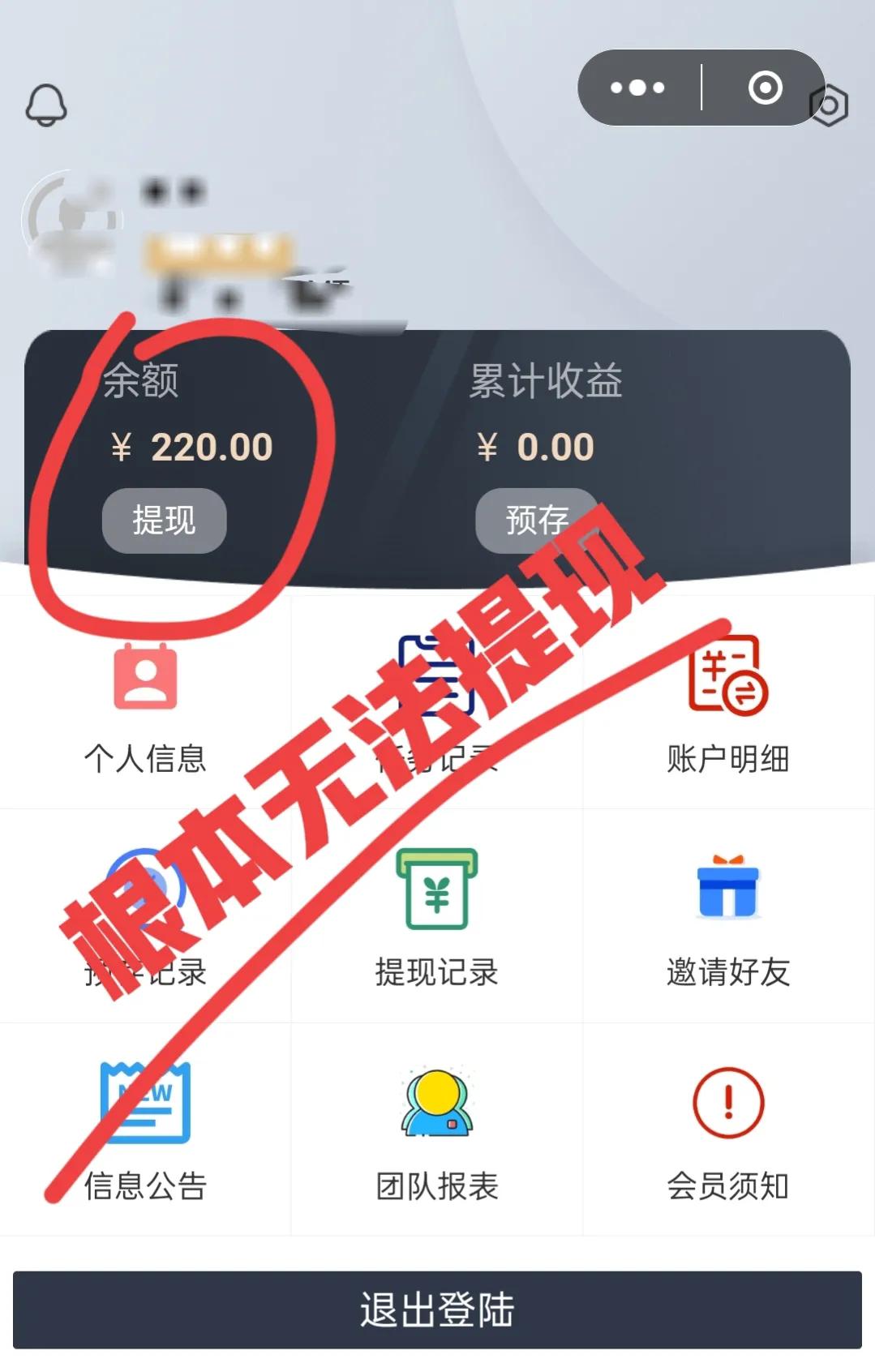Tap the 提现 withdraw button
This screenshot has height=1372, width=875.
click(x=164, y=521)
